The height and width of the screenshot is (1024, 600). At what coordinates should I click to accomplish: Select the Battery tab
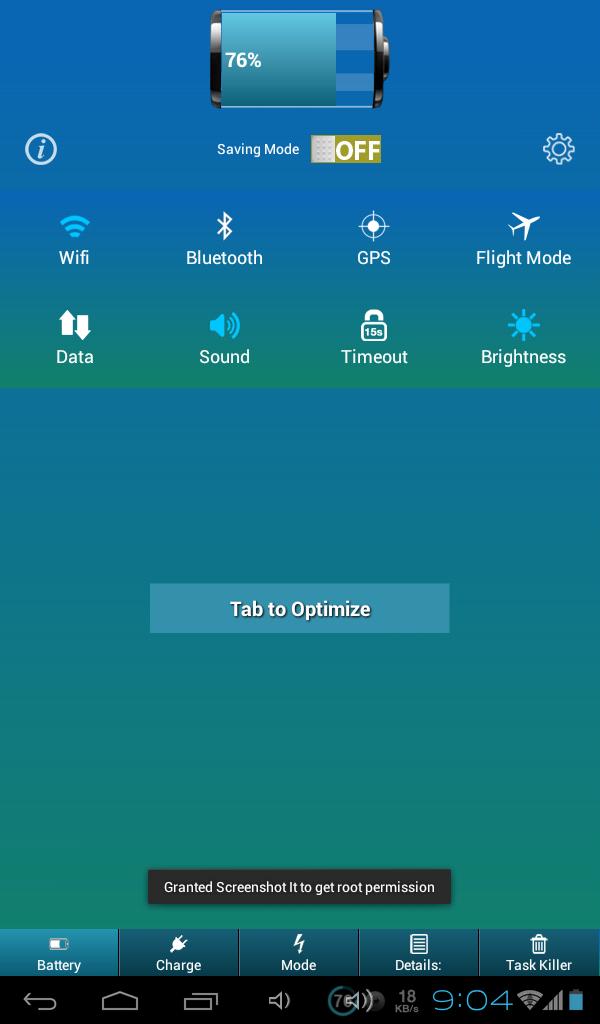[59, 953]
